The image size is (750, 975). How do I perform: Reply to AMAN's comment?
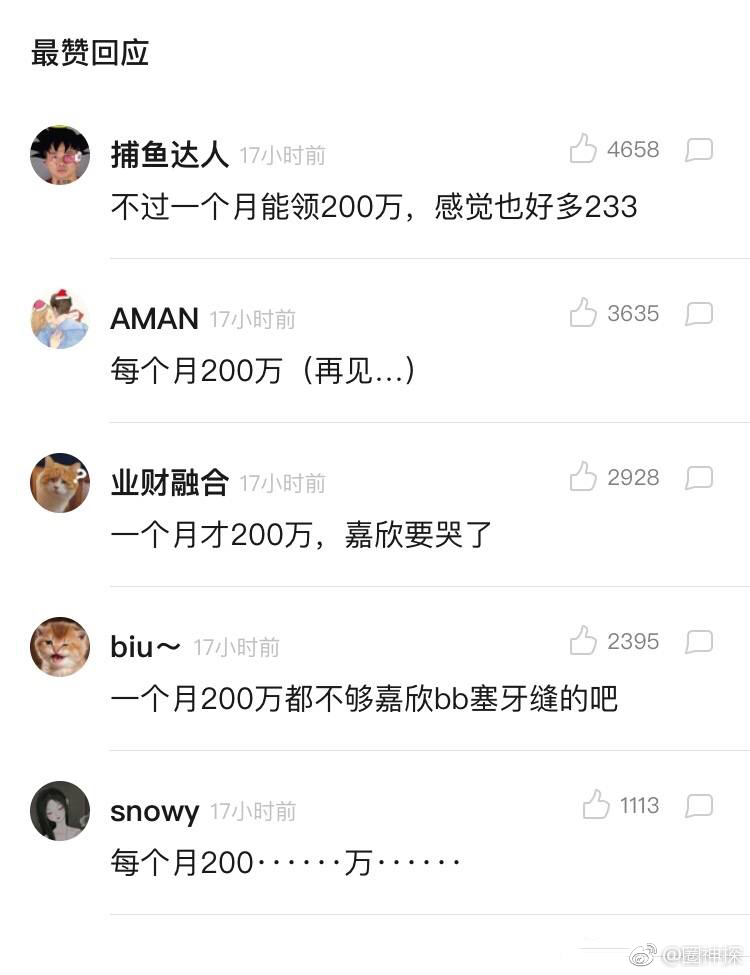tap(699, 314)
